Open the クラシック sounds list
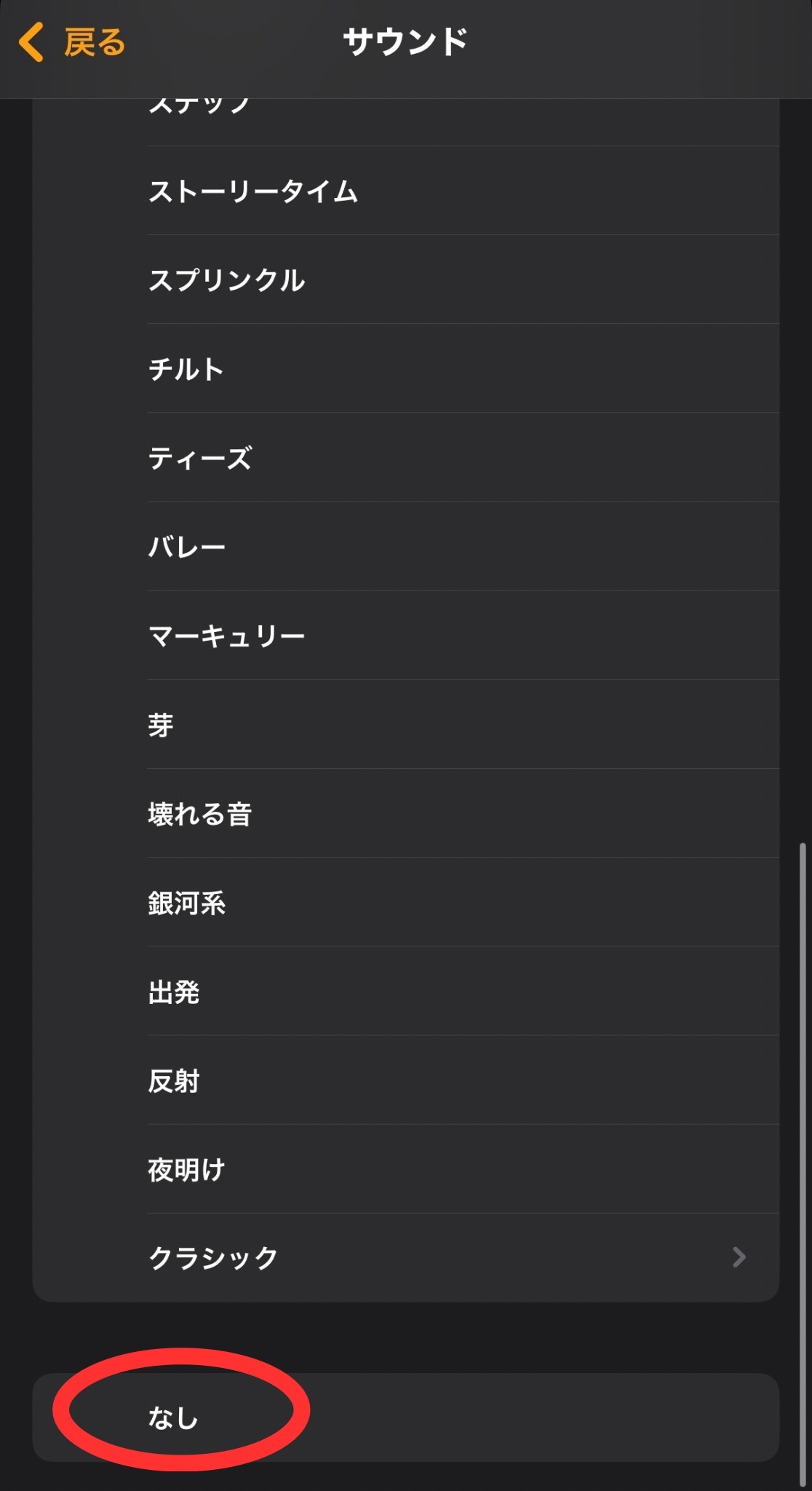Viewport: 812px width, 1491px height. tap(406, 1257)
